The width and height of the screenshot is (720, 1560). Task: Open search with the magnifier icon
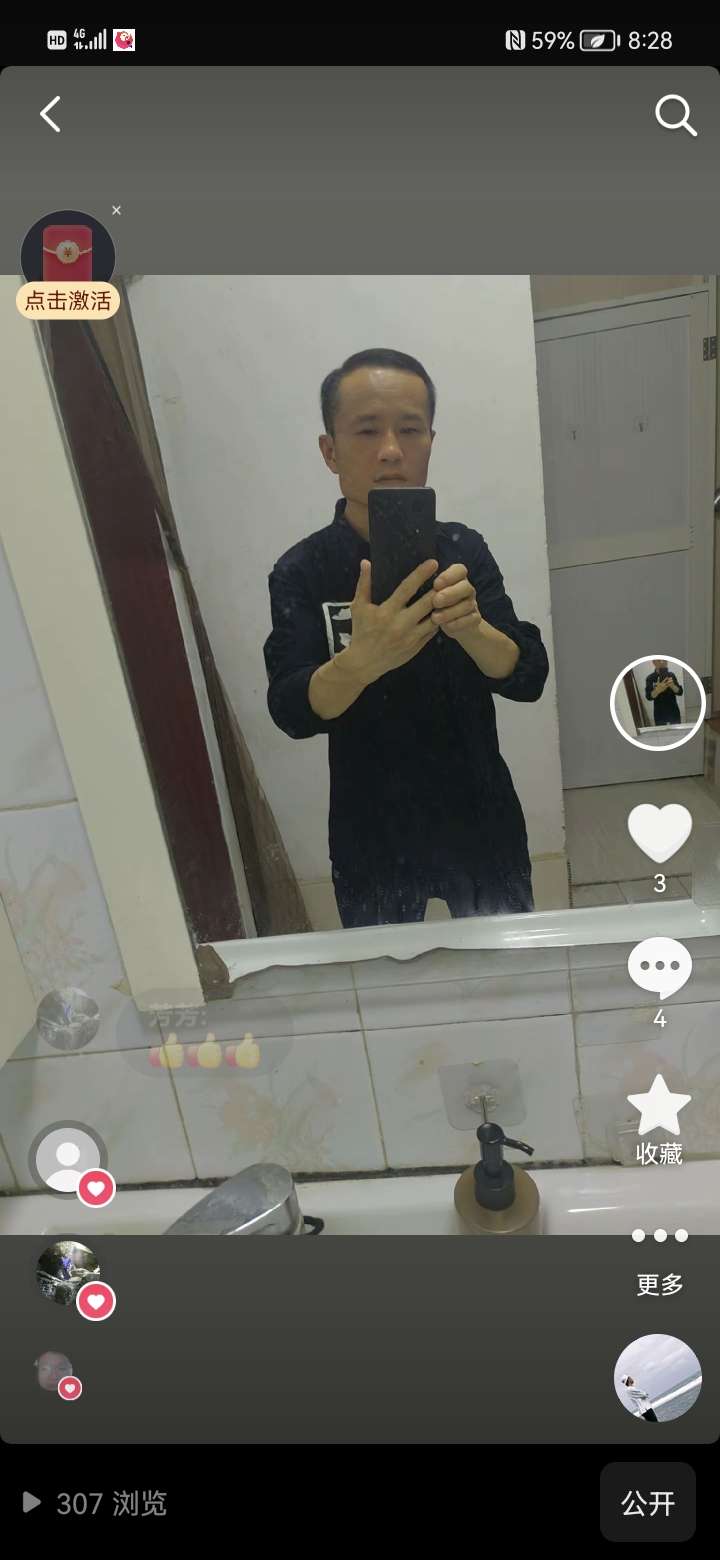tap(675, 116)
